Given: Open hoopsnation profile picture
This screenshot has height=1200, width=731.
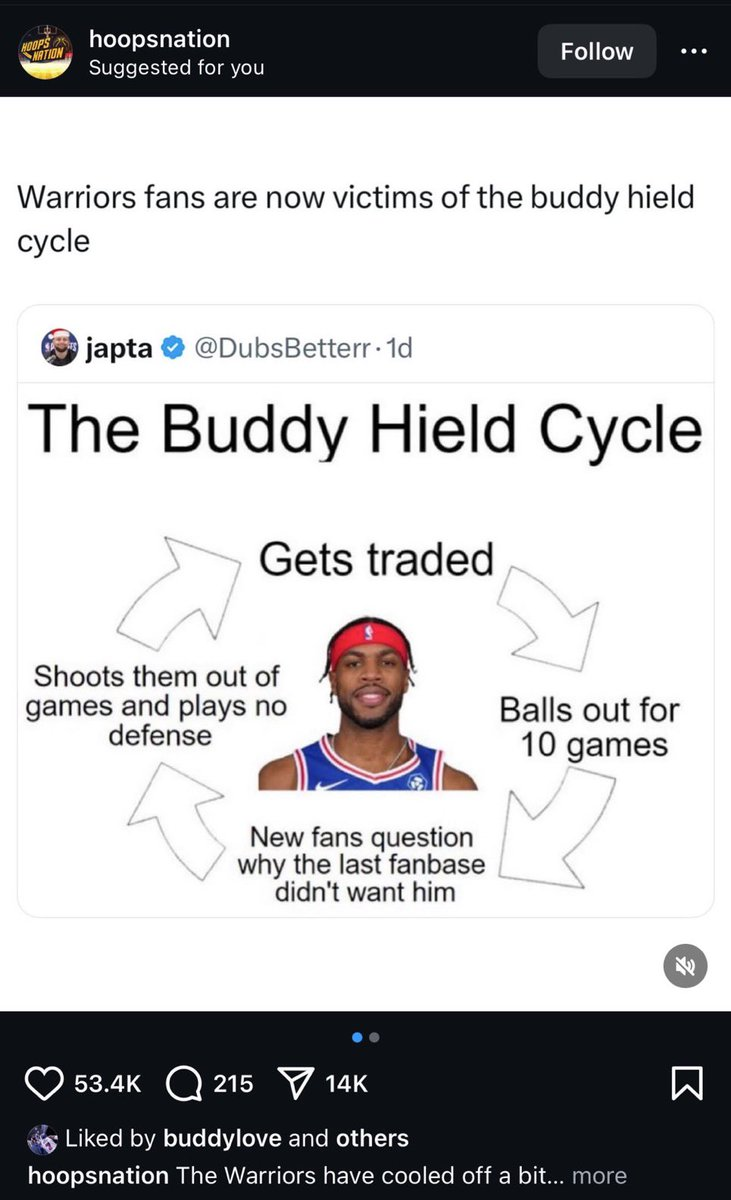Looking at the screenshot, I should click(x=46, y=51).
